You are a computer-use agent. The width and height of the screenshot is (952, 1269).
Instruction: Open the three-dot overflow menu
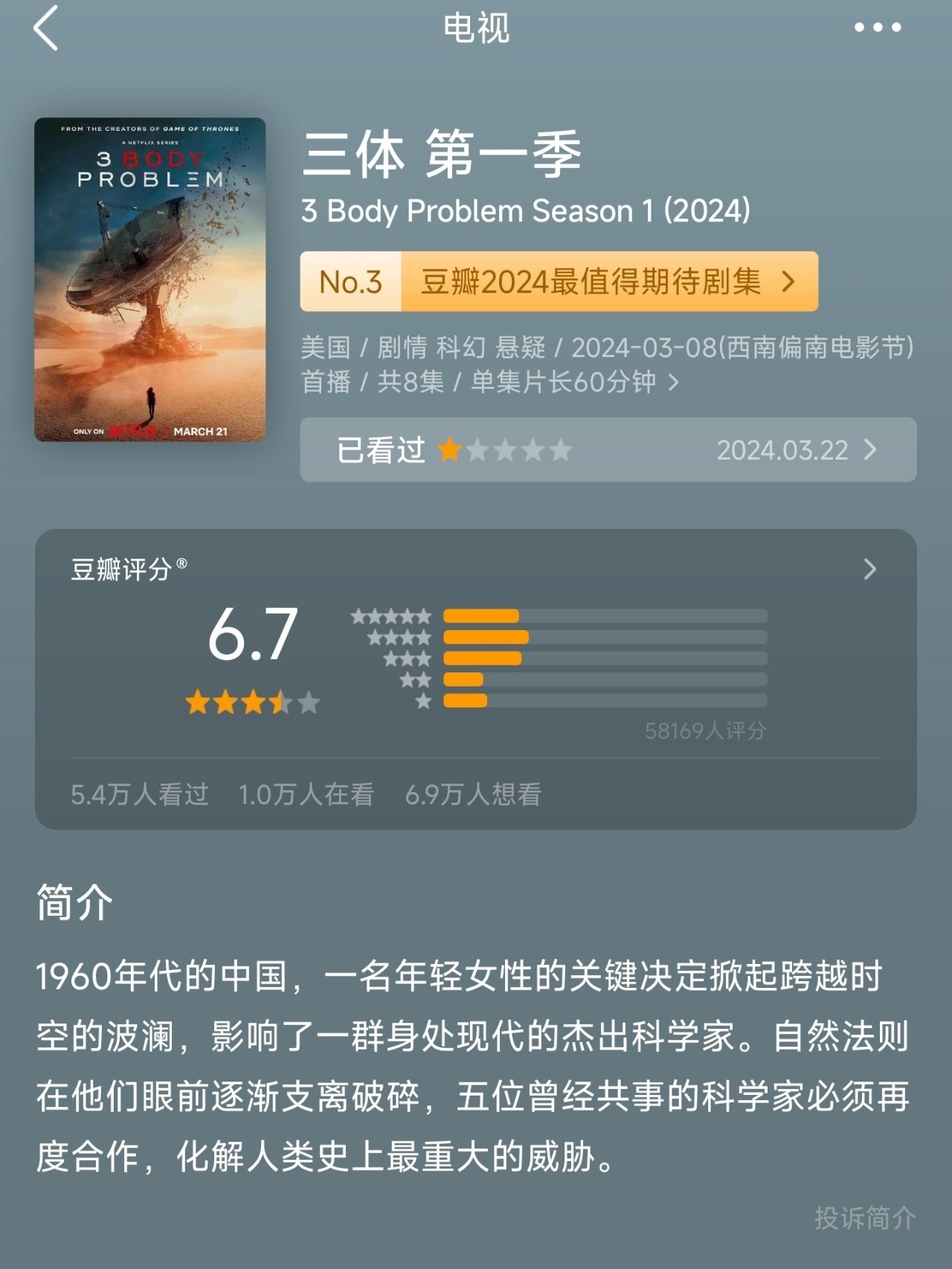(878, 28)
